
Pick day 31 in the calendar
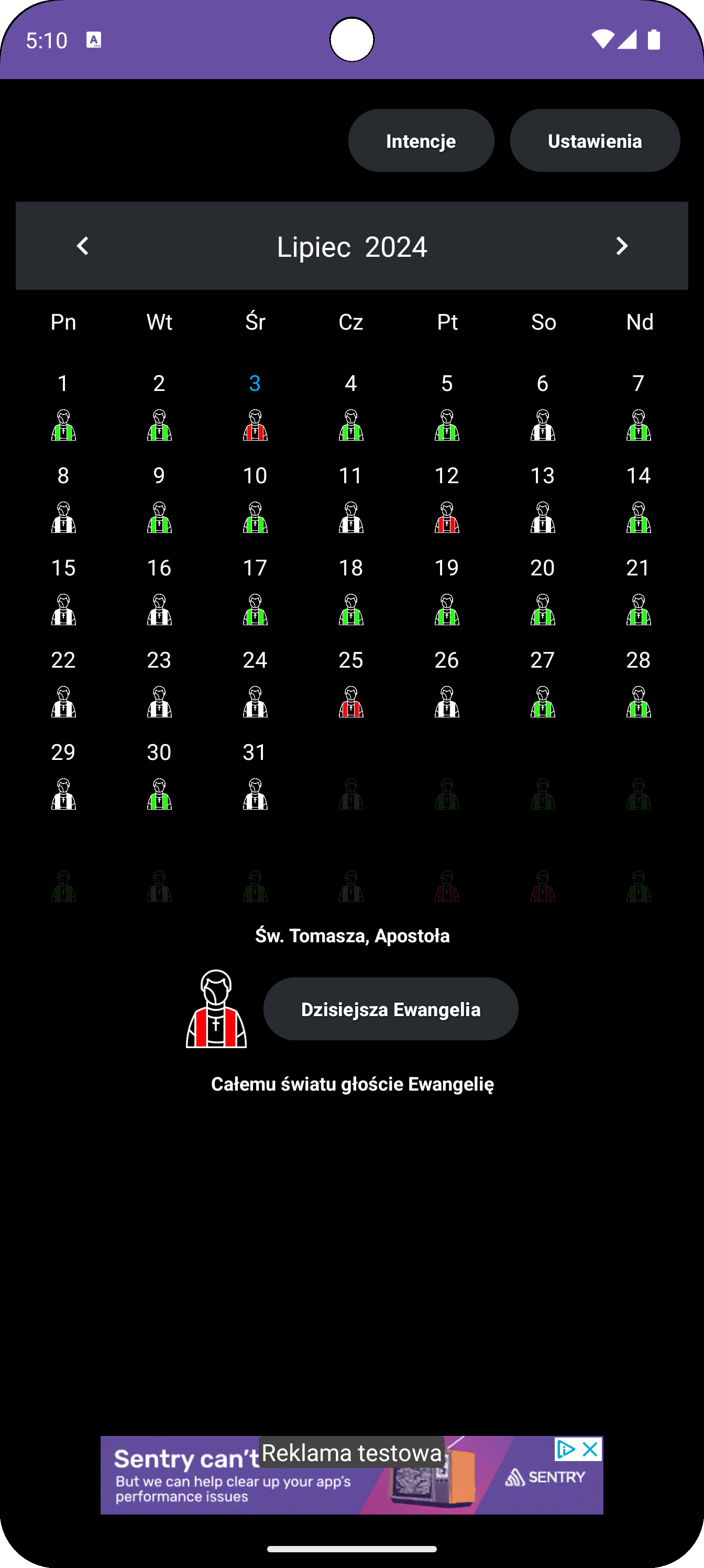255,774
